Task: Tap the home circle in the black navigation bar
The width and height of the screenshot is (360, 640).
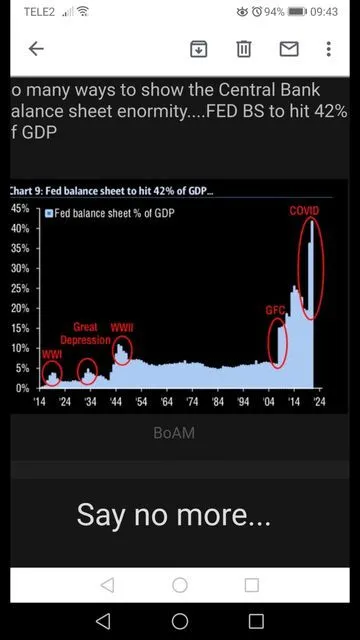Action: [x=180, y=621]
